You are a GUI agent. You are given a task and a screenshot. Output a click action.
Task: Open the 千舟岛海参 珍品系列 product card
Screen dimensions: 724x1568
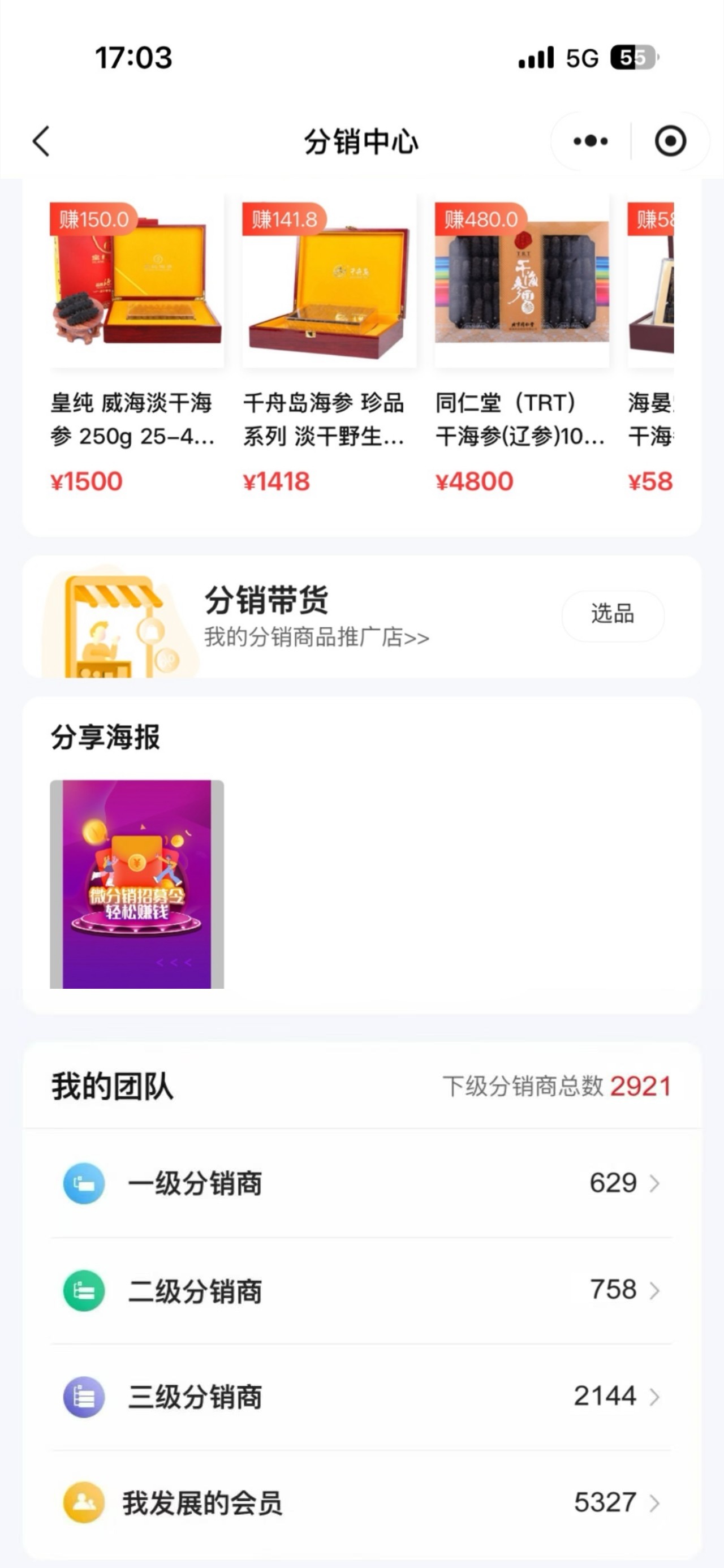(329, 345)
